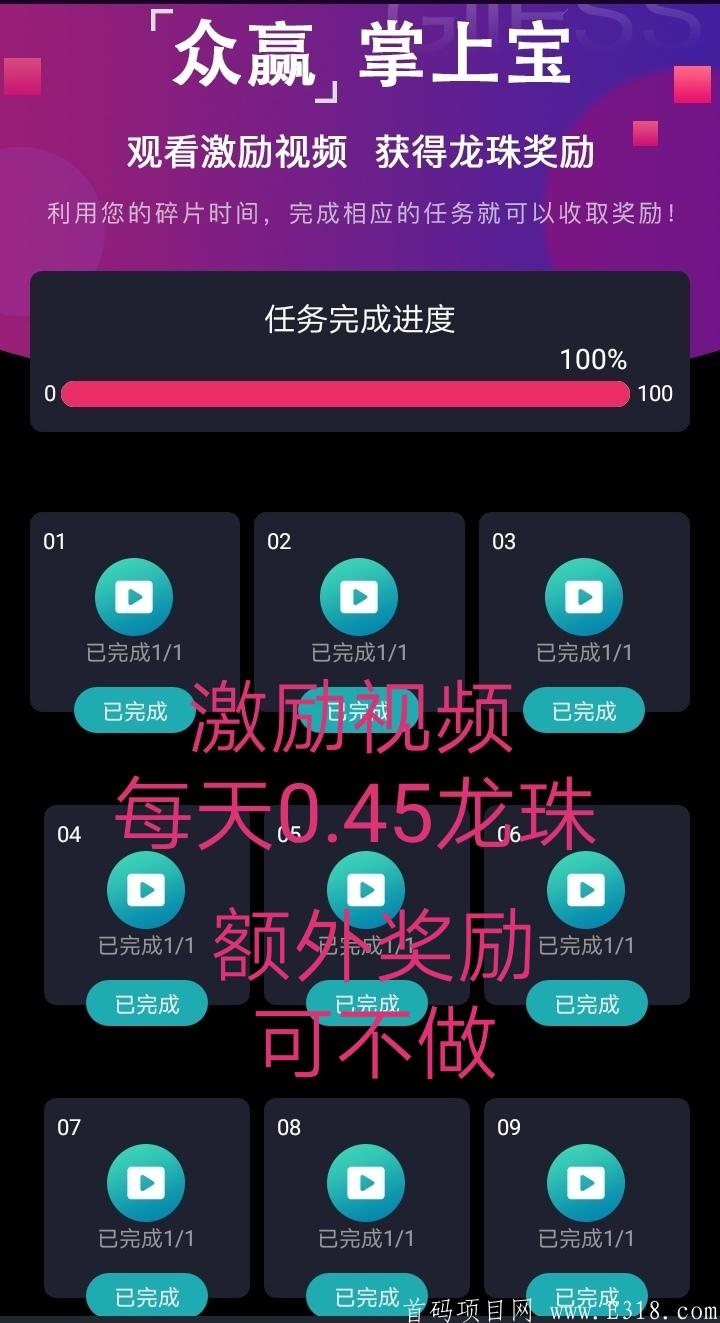Tap the 已完成 button under task 06

[587, 1003]
